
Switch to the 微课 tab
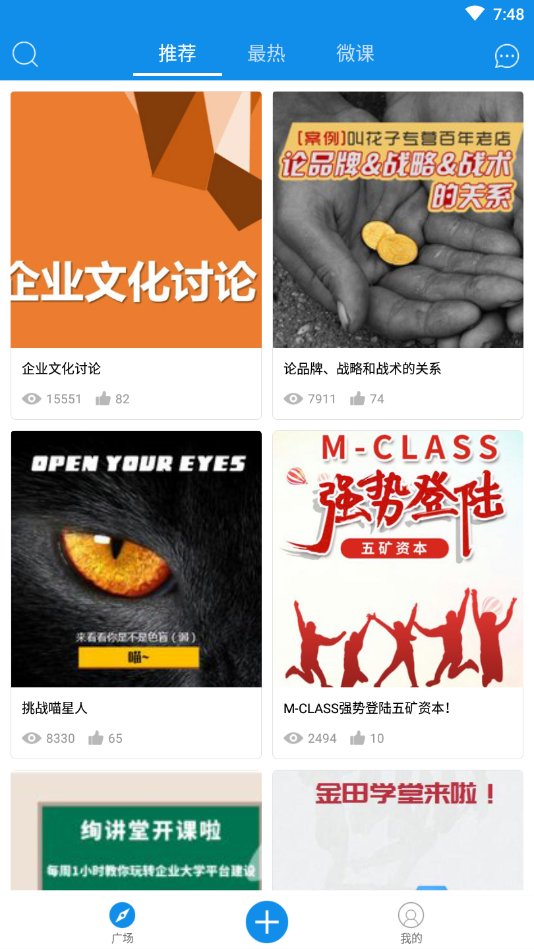point(355,54)
